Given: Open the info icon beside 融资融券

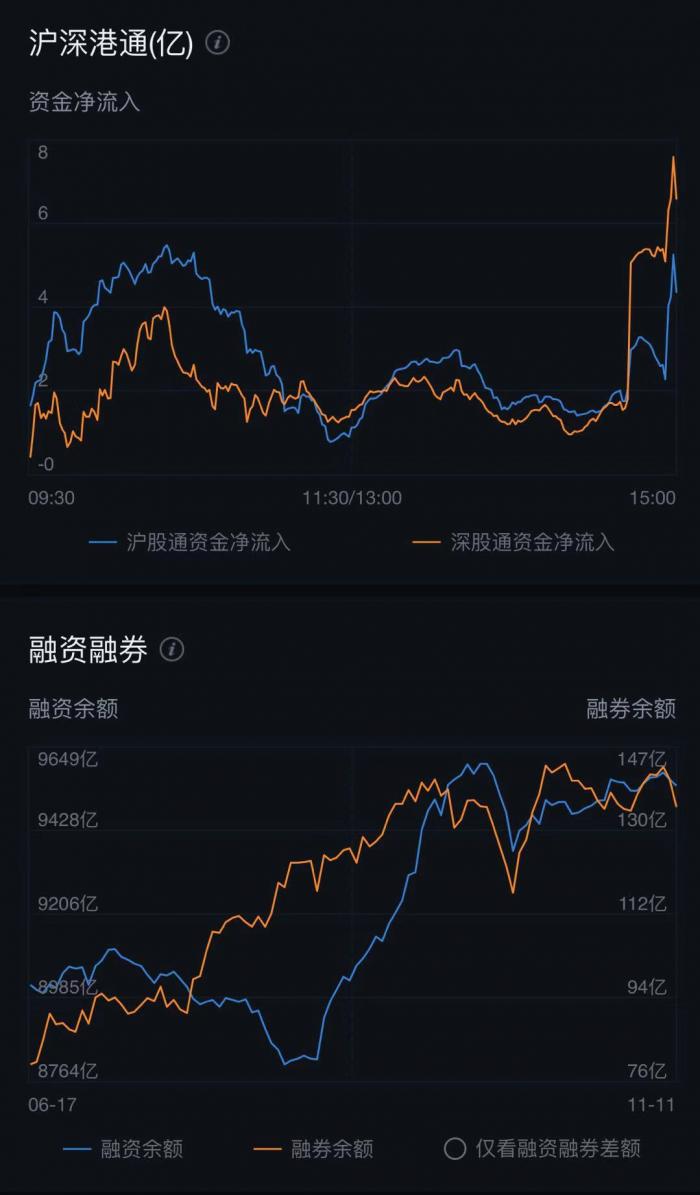Looking at the screenshot, I should [172, 650].
